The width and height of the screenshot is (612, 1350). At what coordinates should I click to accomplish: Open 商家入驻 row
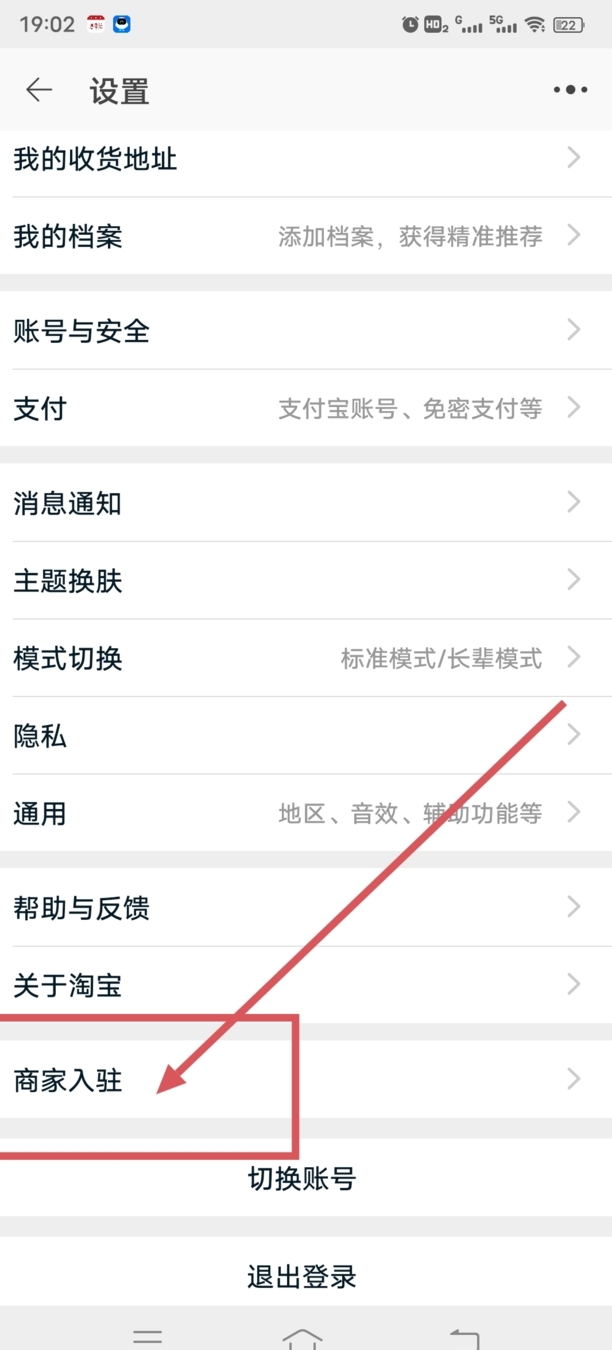click(300, 1080)
